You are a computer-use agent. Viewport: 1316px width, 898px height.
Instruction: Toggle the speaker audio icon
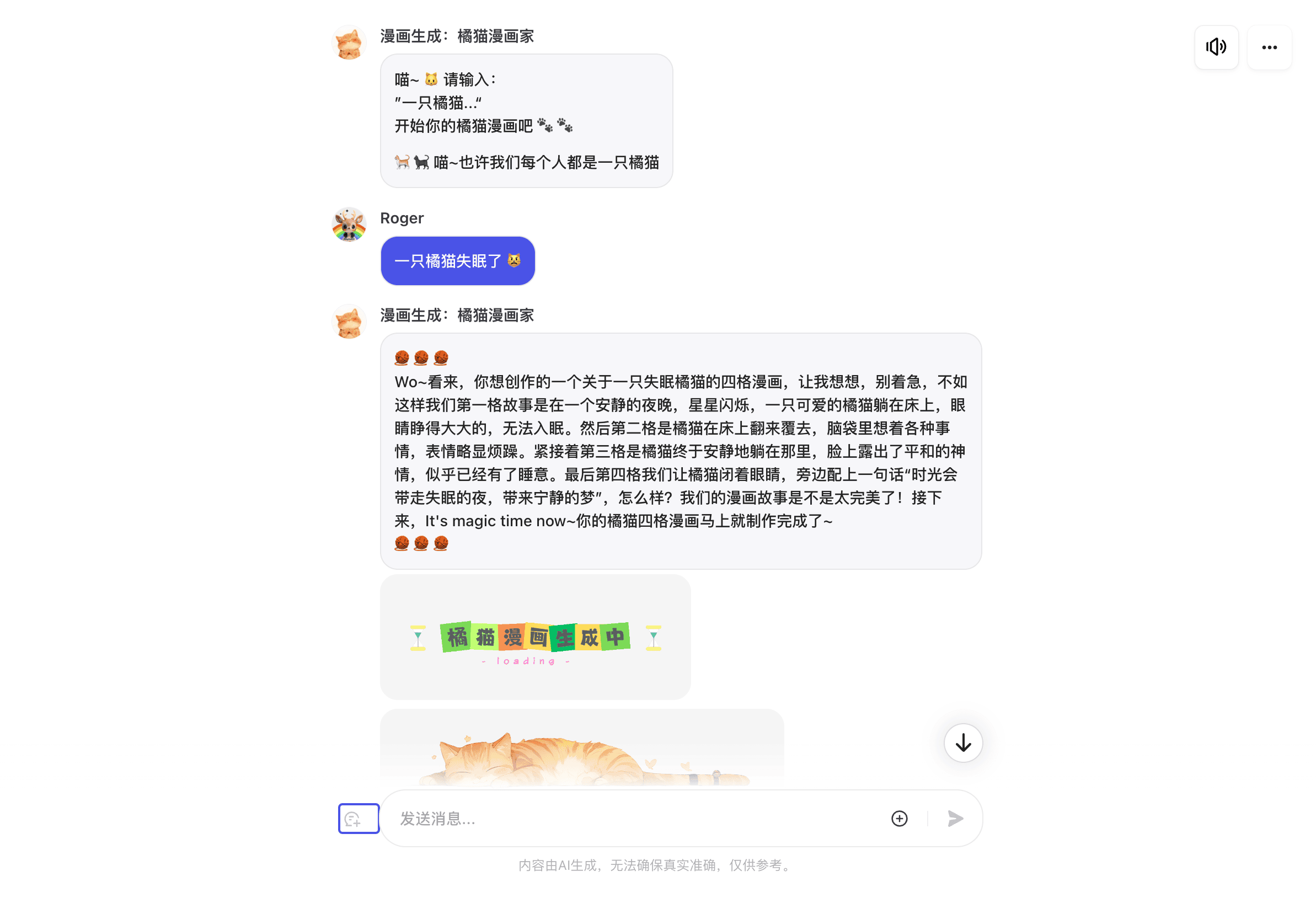coord(1216,47)
